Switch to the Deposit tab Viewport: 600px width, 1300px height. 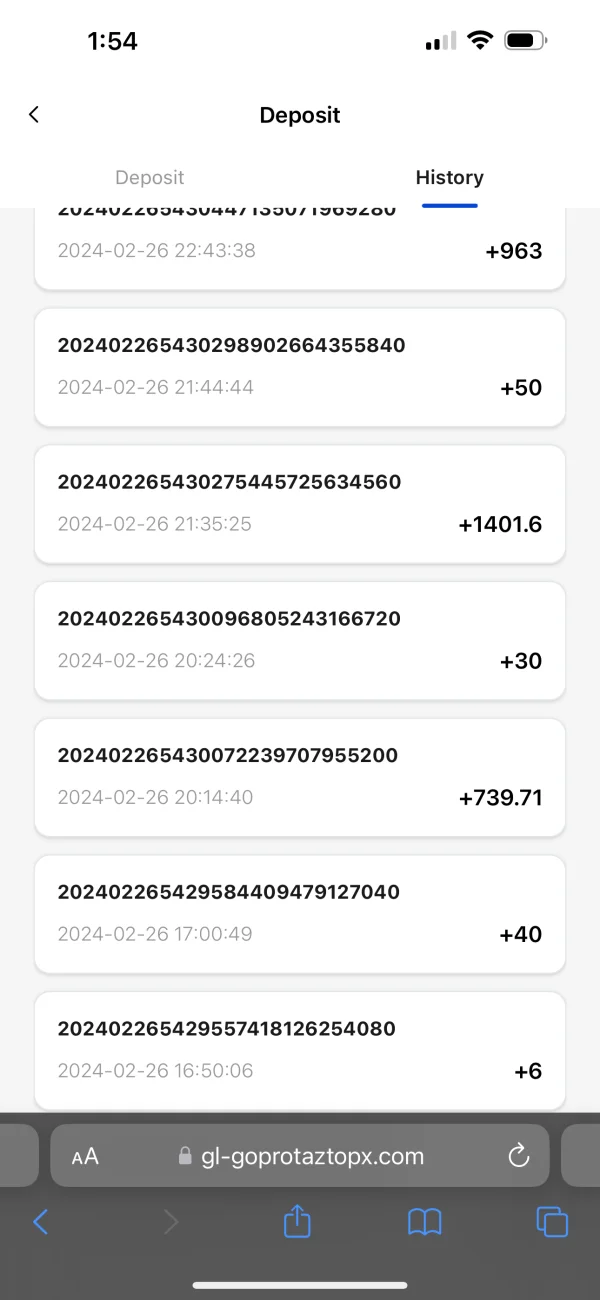pyautogui.click(x=150, y=178)
